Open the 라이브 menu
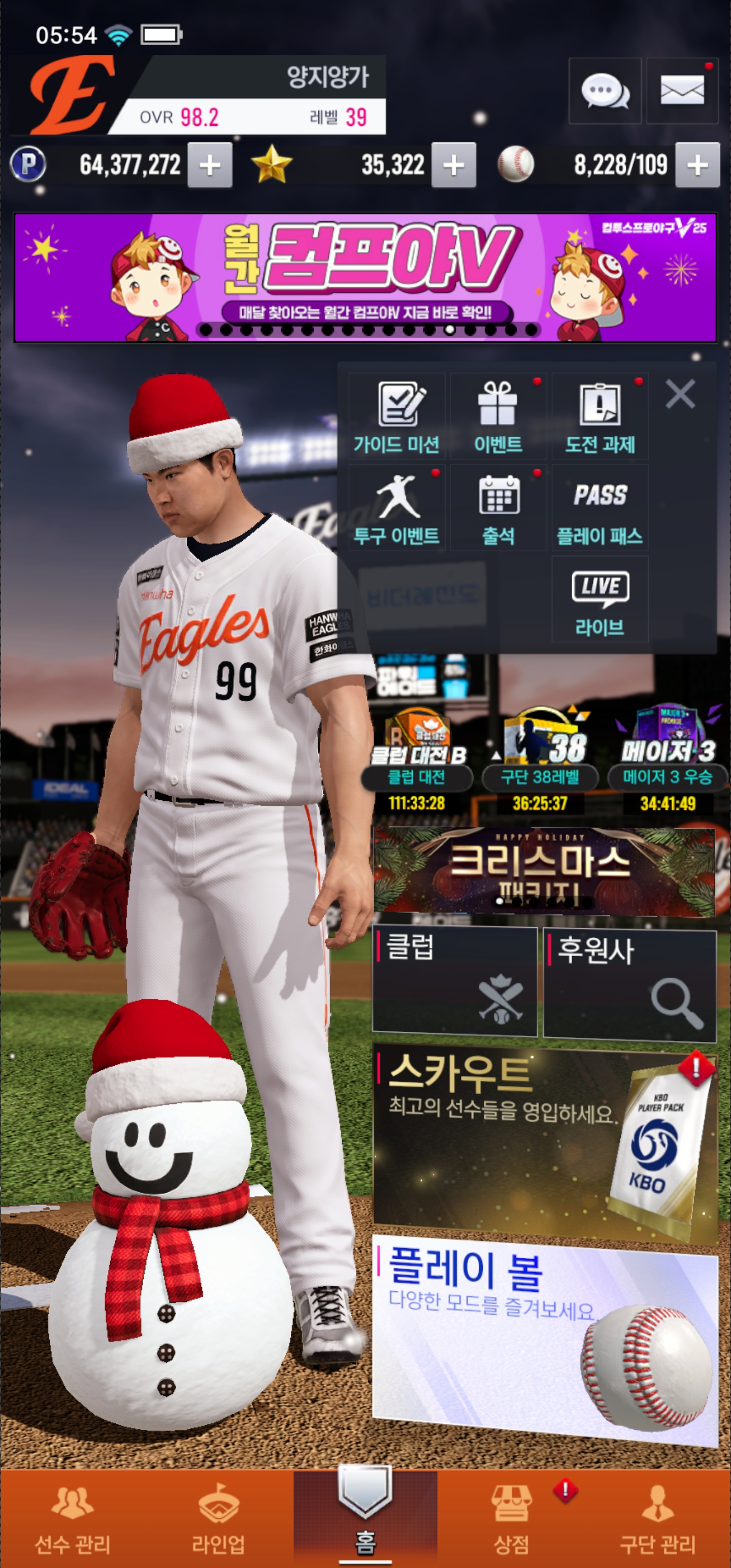Screen dimensions: 731x1568 [600, 600]
